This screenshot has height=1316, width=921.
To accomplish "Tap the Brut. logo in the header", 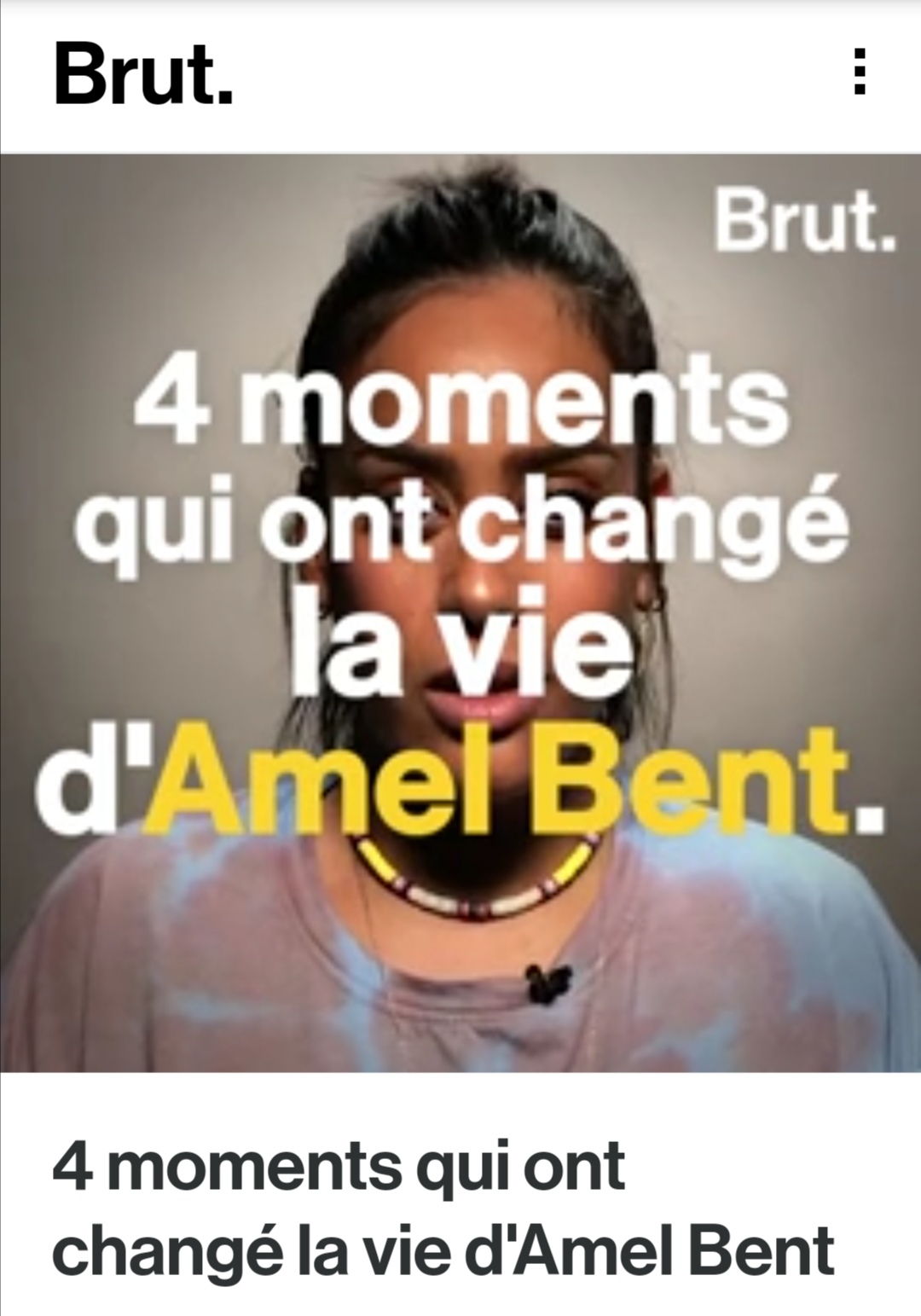I will [143, 75].
